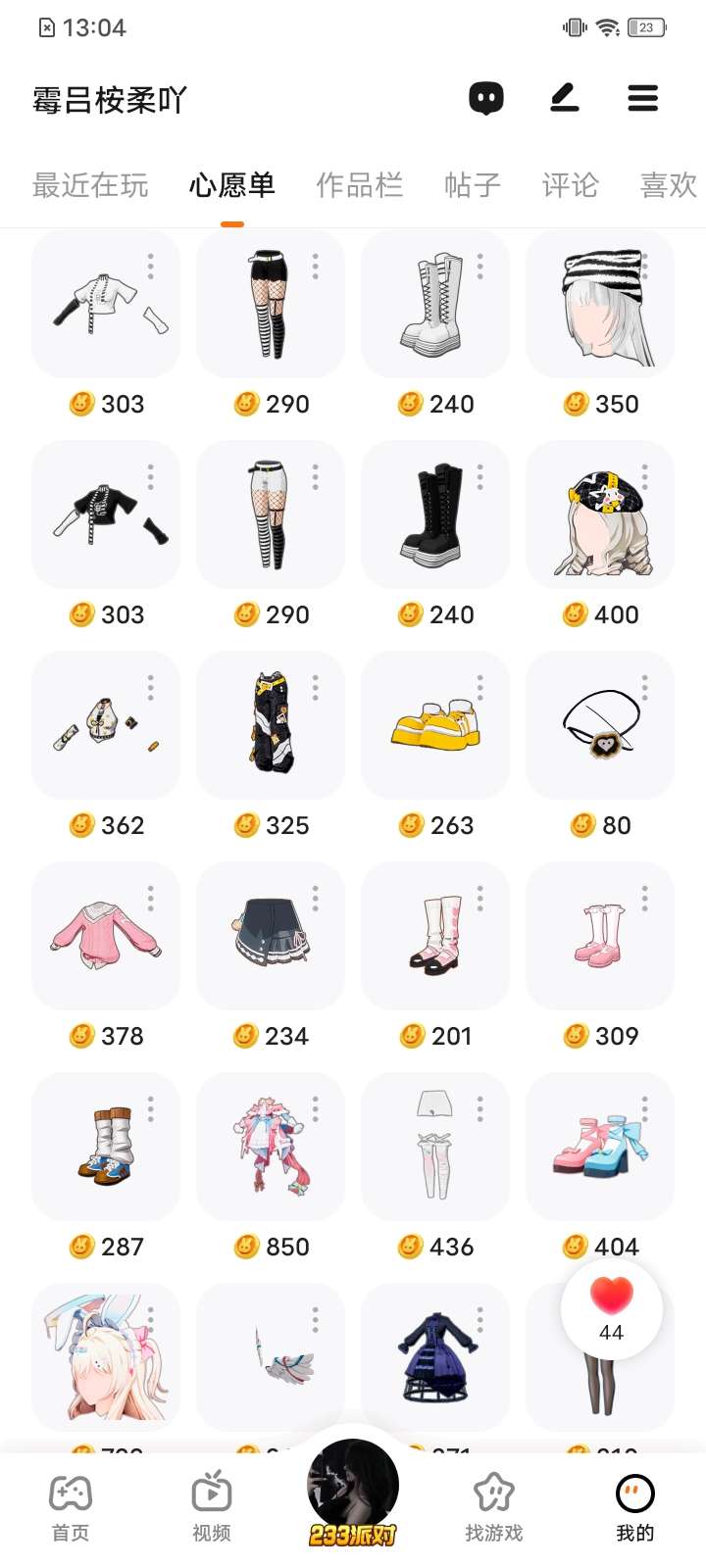Tap the heart like button showing 44
This screenshot has width=706, height=1568.
tap(612, 1308)
